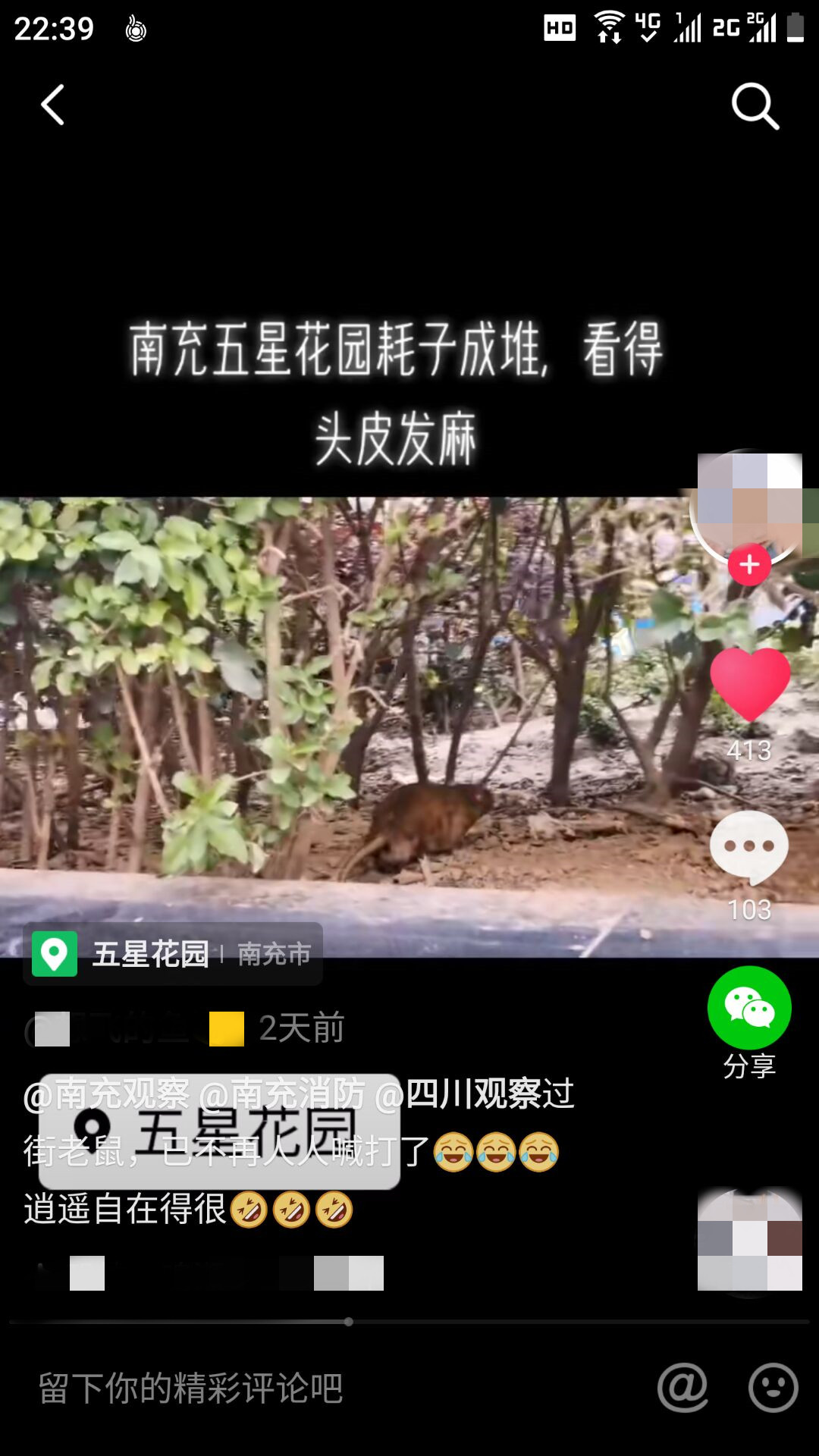Tap the @南充观察 mention in the caption

click(x=106, y=1093)
